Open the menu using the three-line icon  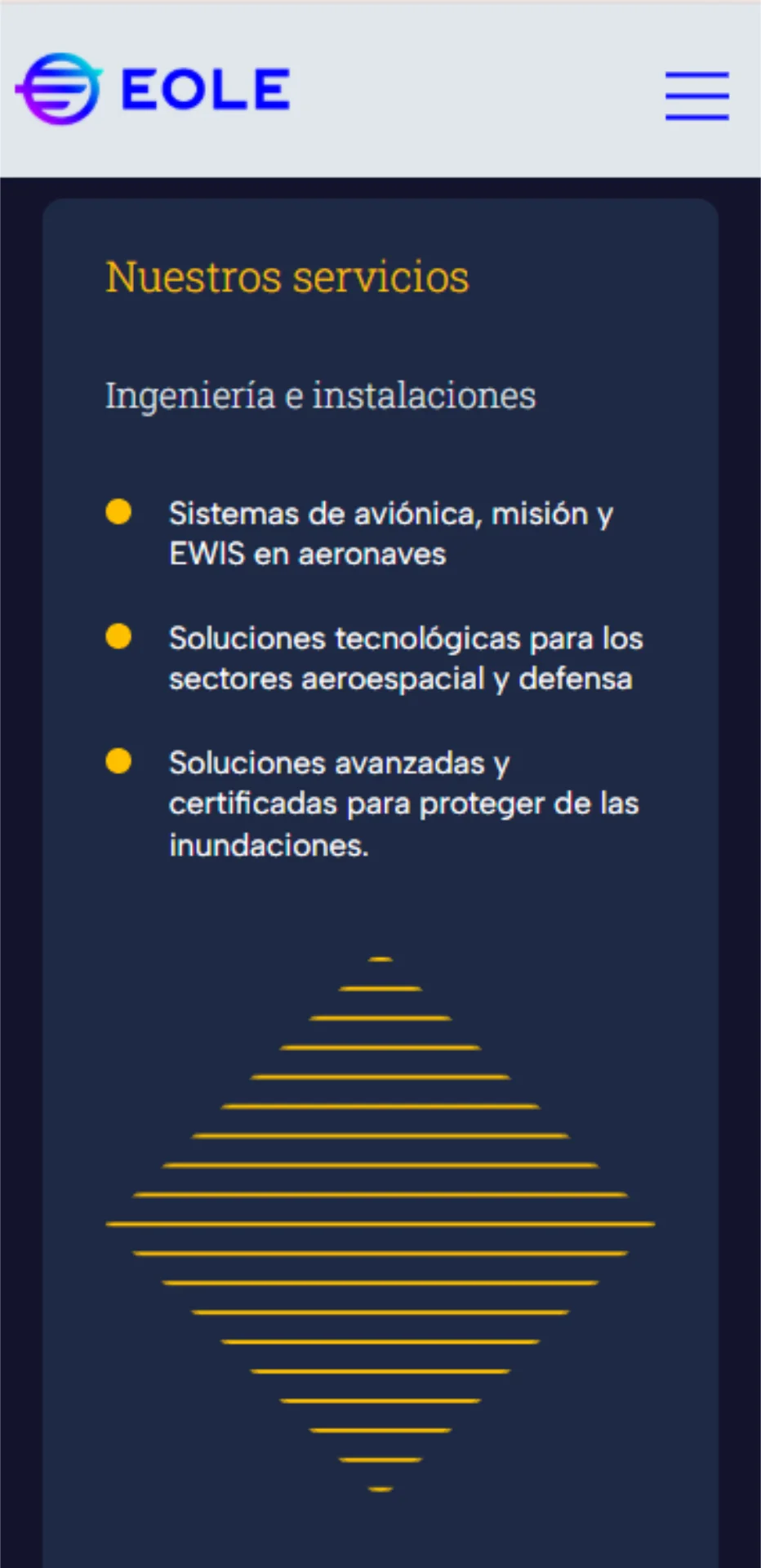click(696, 96)
